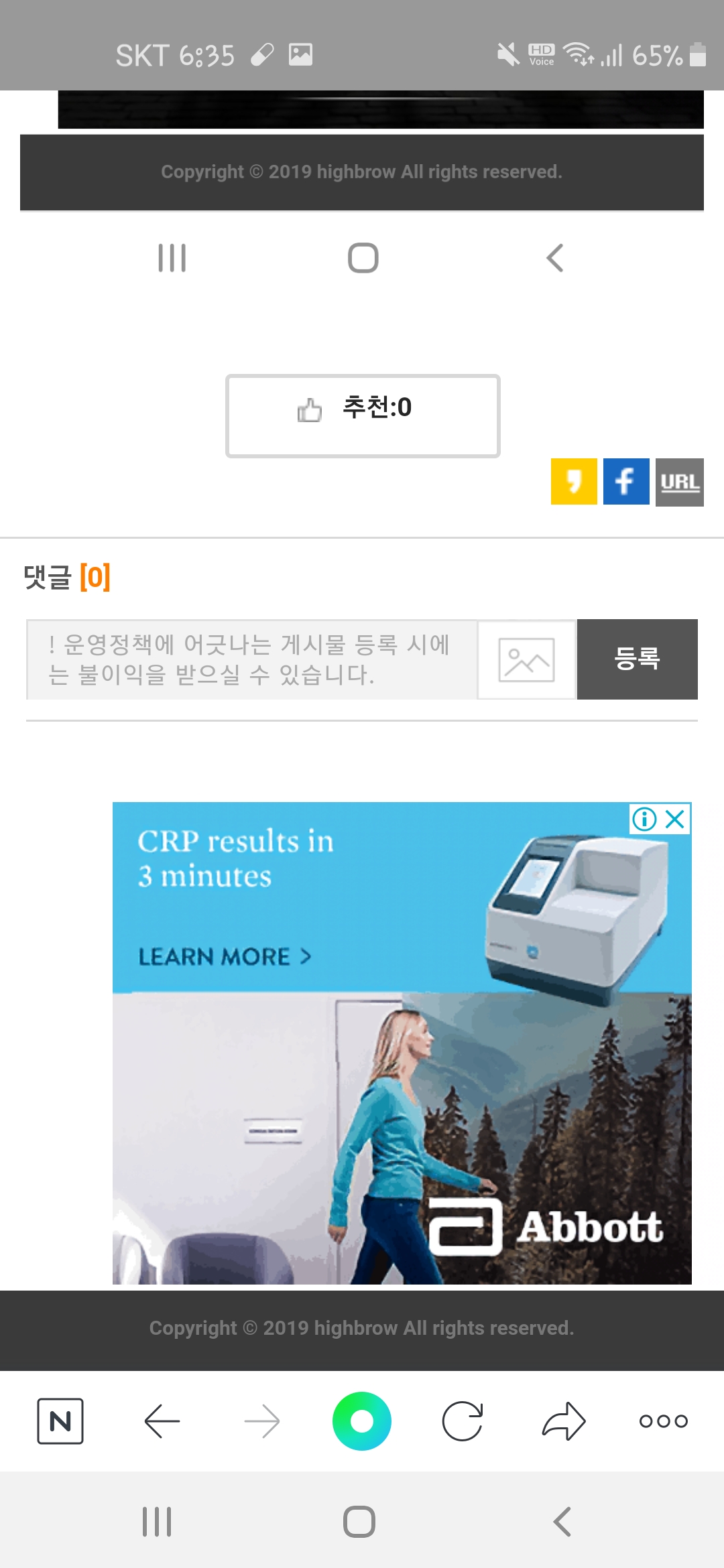Go forward in browser history
Image resolution: width=724 pixels, height=1568 pixels.
(x=262, y=1421)
